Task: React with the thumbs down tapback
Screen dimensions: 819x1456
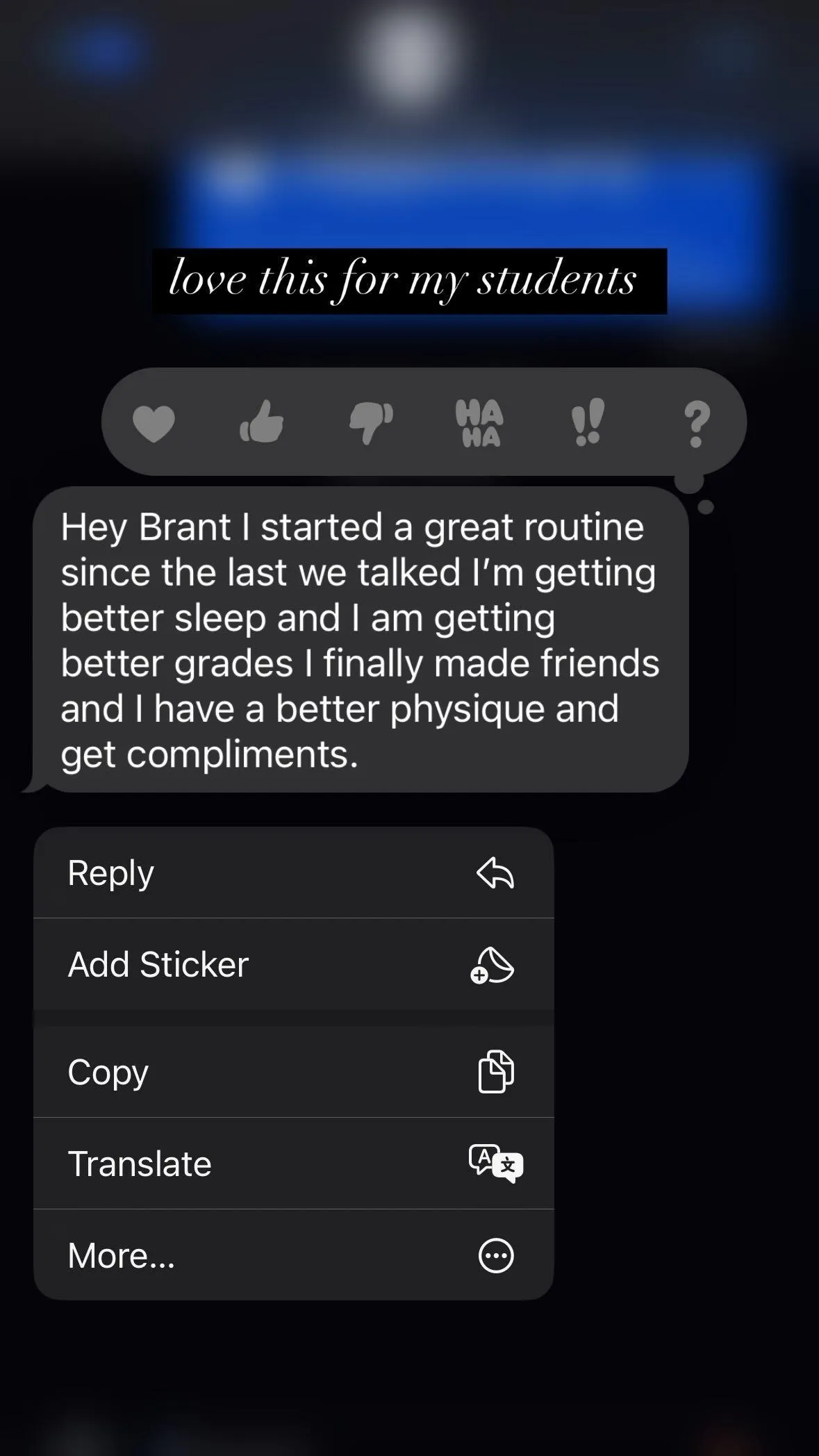Action: (x=371, y=422)
